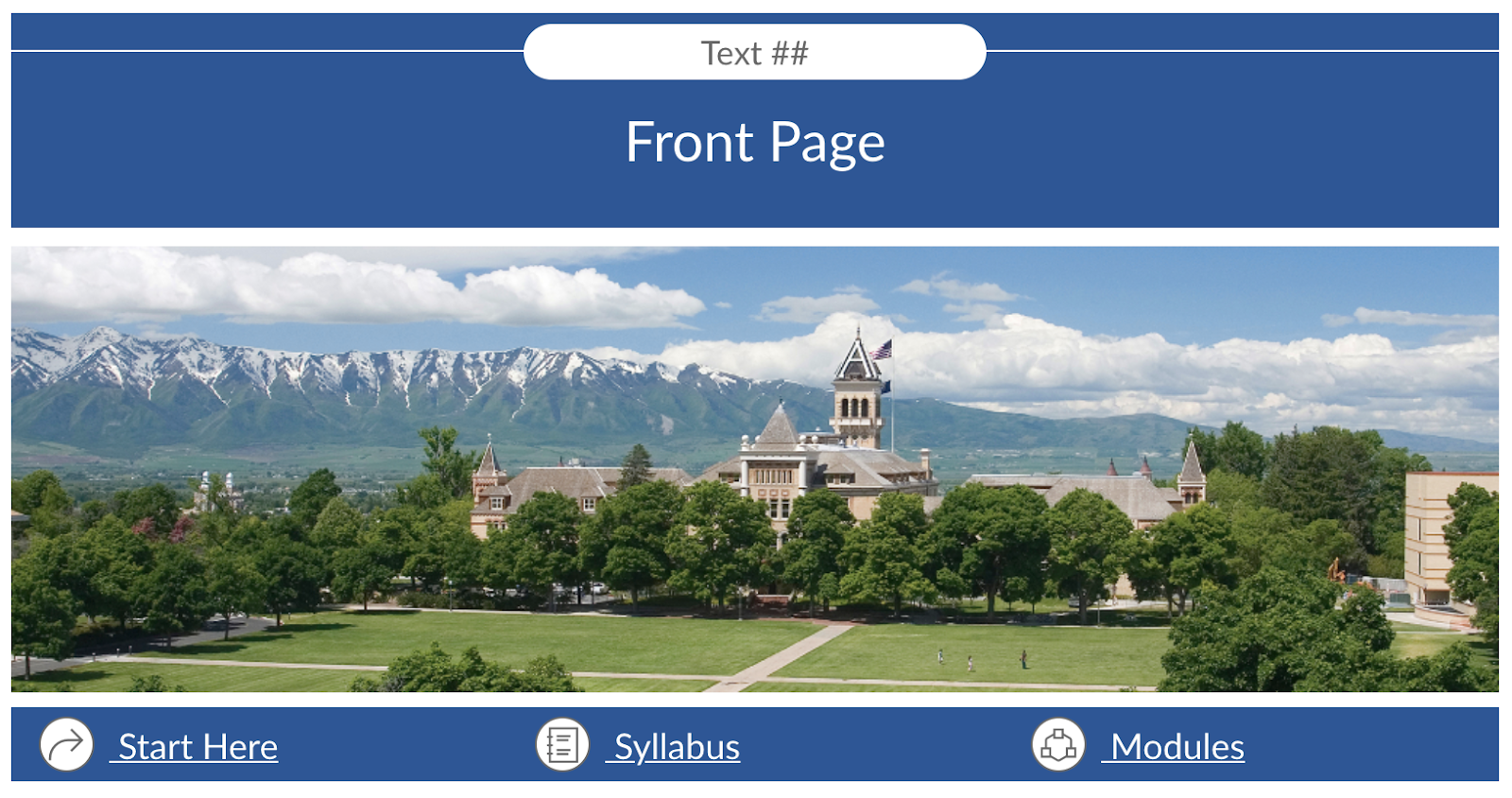Go to the Modules link
This screenshot has width=1512, height=798.
tap(1177, 747)
